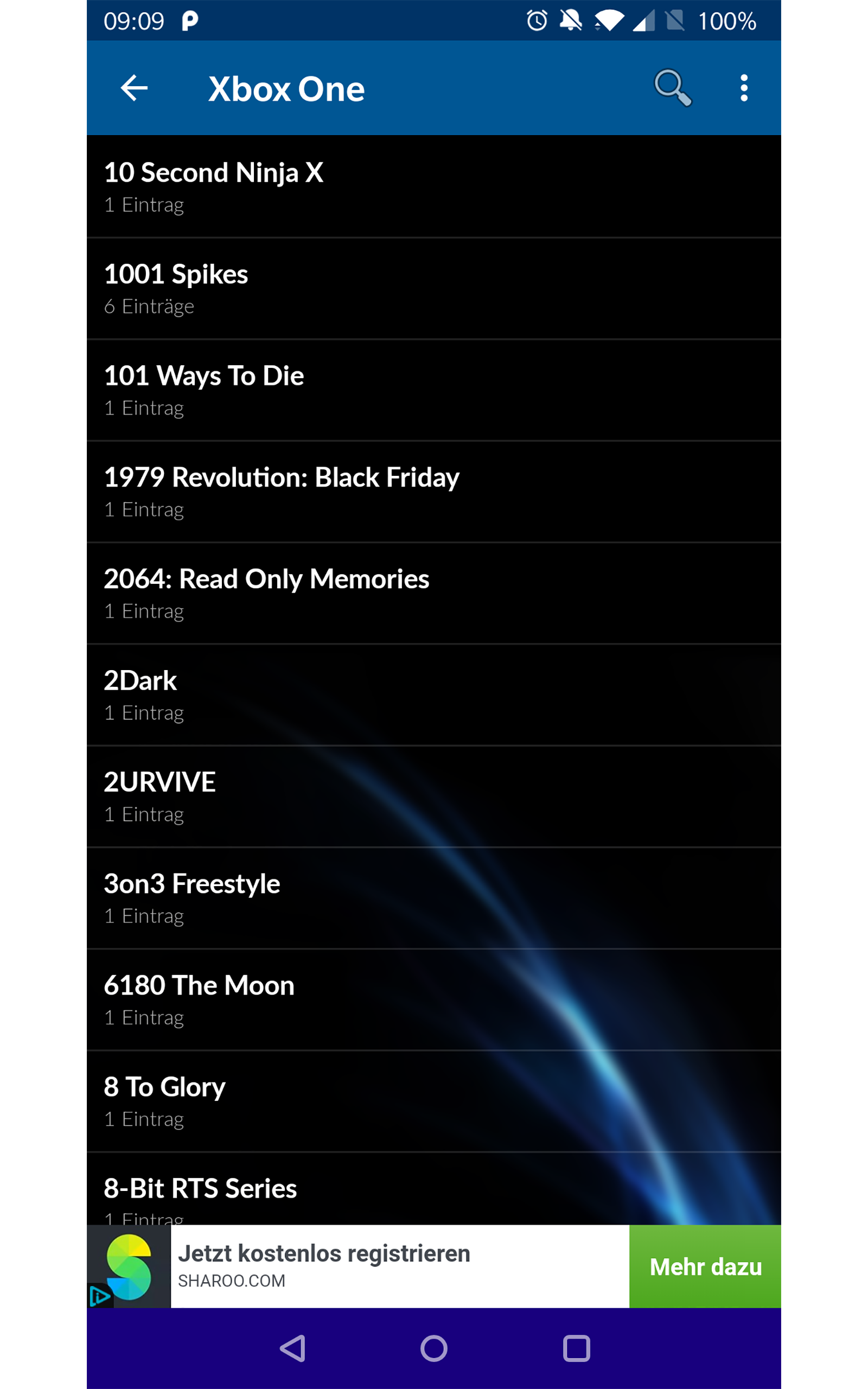Go to the home screen
868x1389 pixels.
(x=433, y=1348)
